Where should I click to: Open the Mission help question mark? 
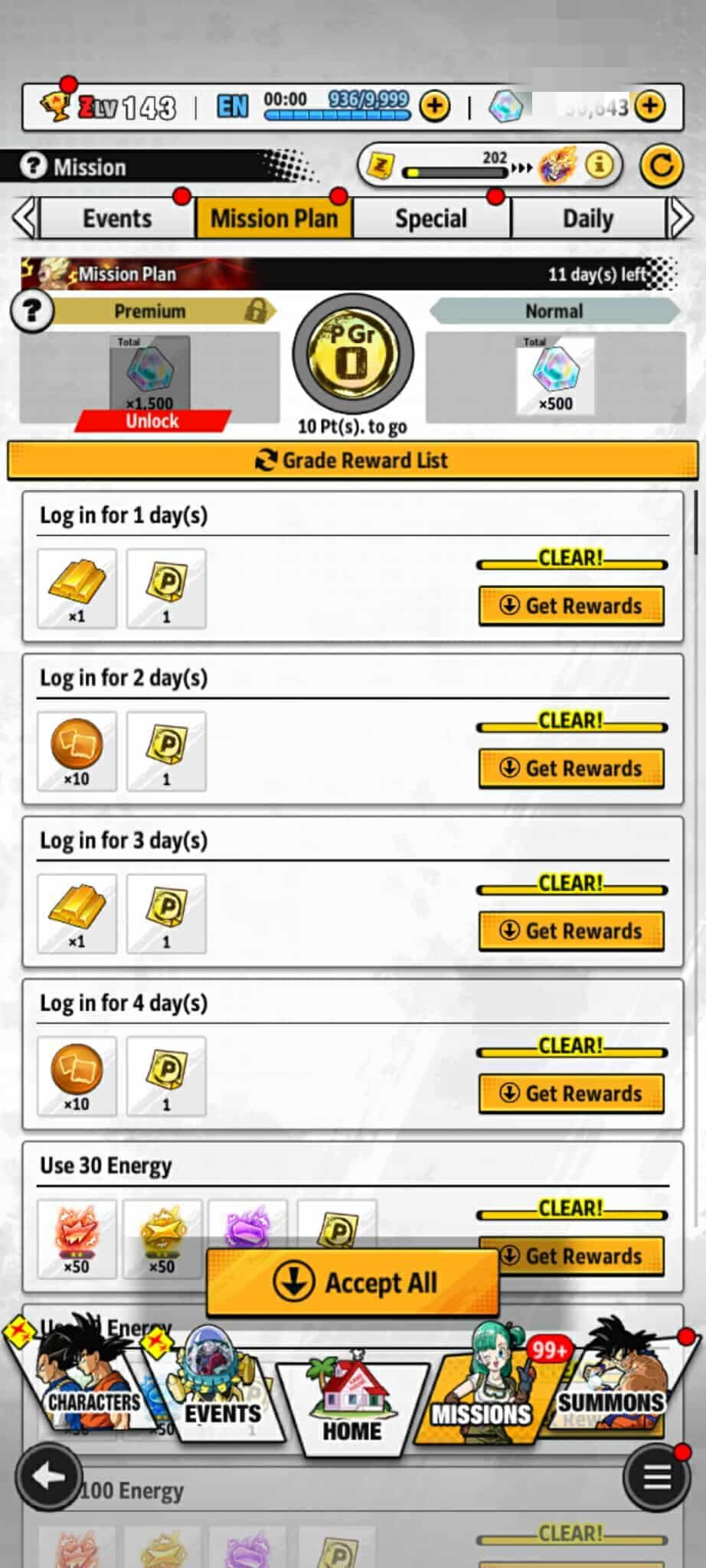[x=34, y=166]
